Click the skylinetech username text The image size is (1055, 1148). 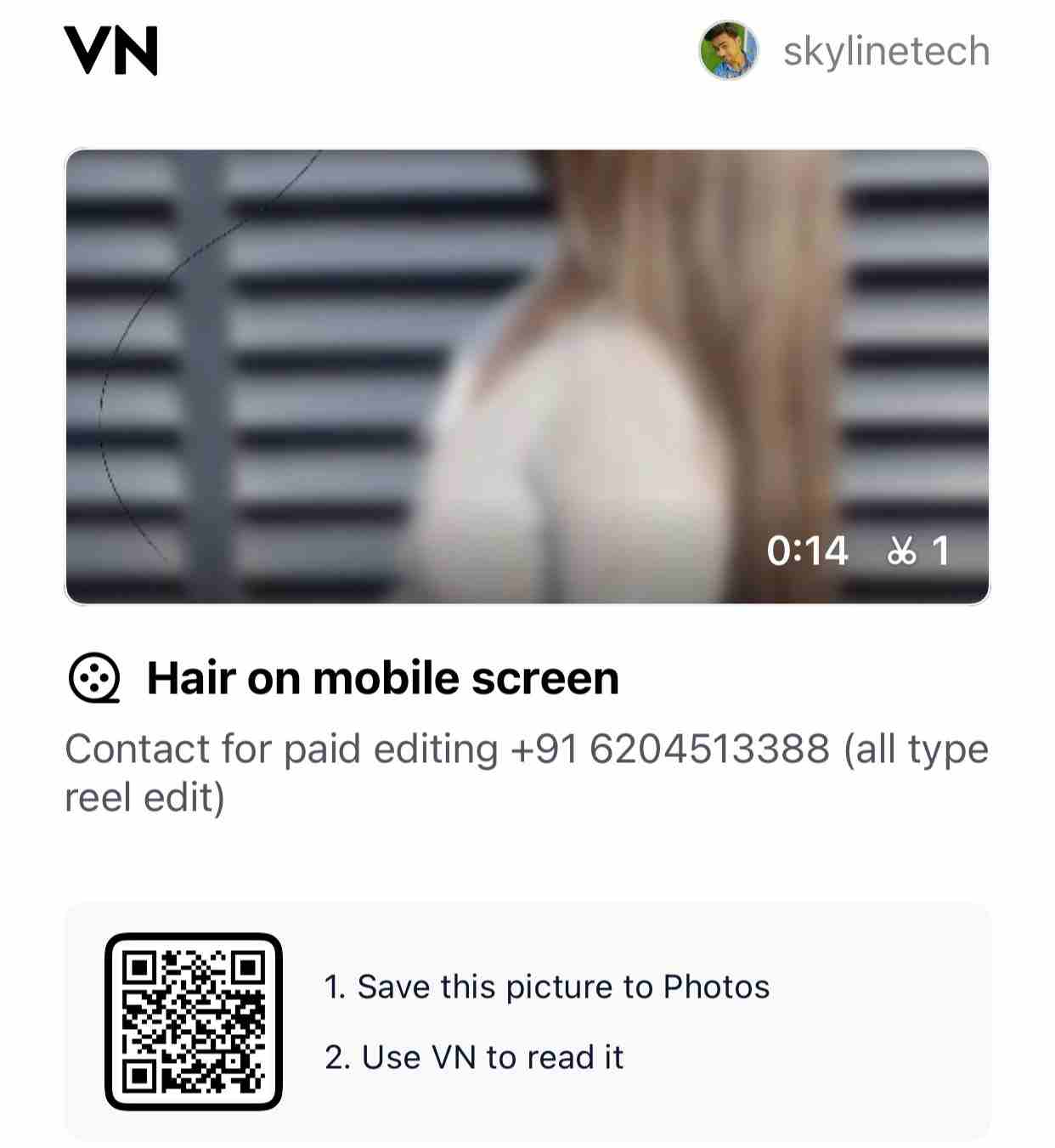886,51
